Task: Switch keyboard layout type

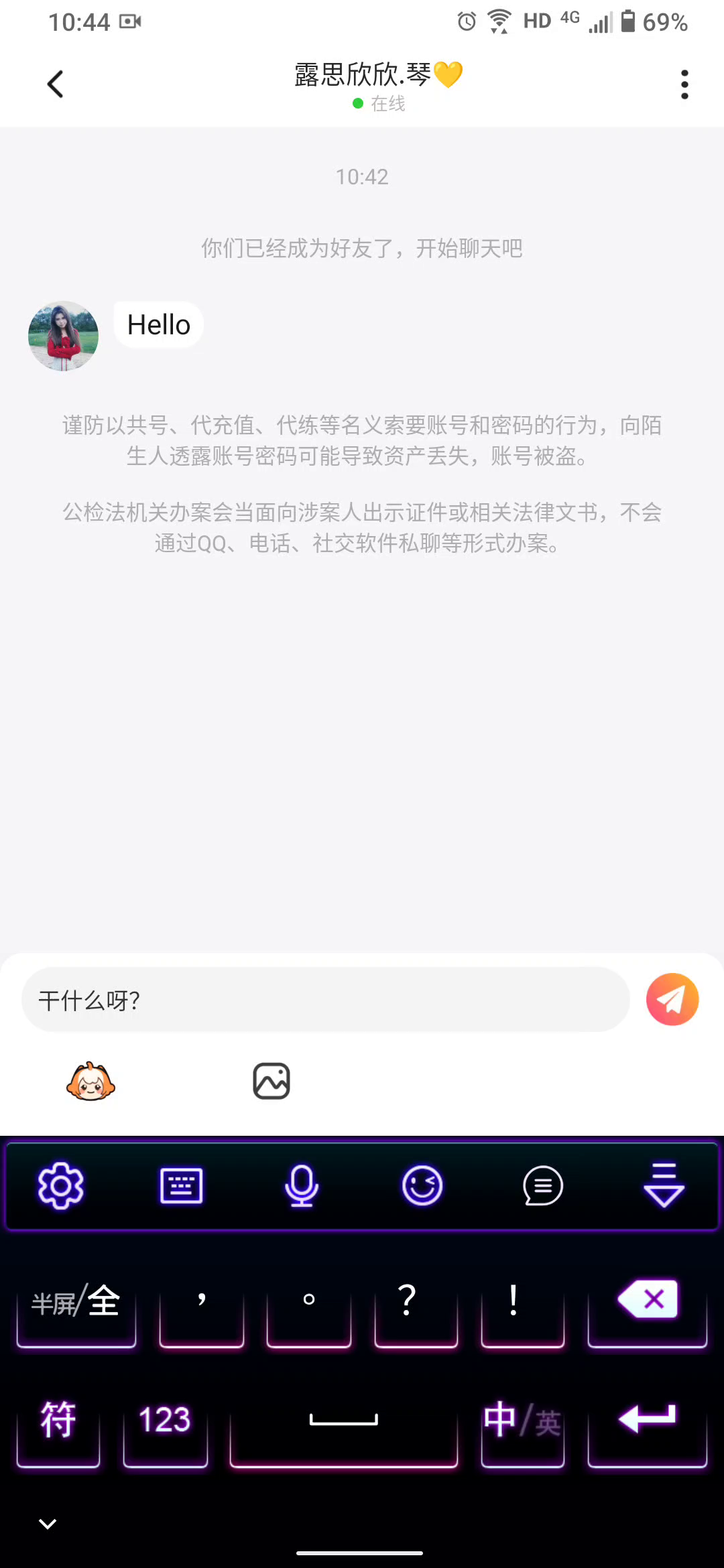Action: pyautogui.click(x=181, y=1185)
